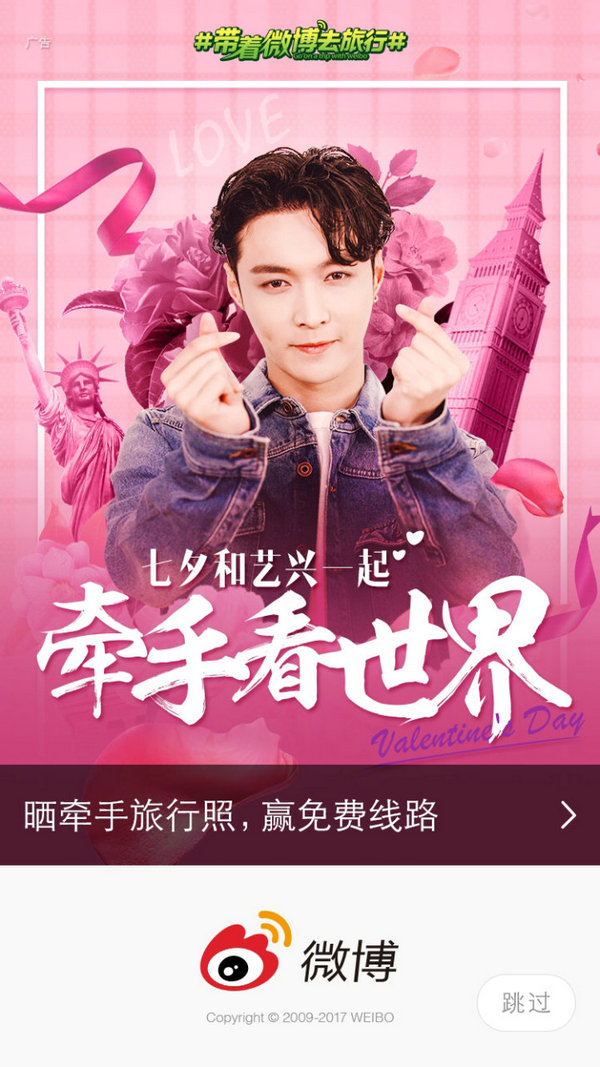Open the 晒牵手旅行照 promotion banner
600x1067 pixels.
point(300,815)
